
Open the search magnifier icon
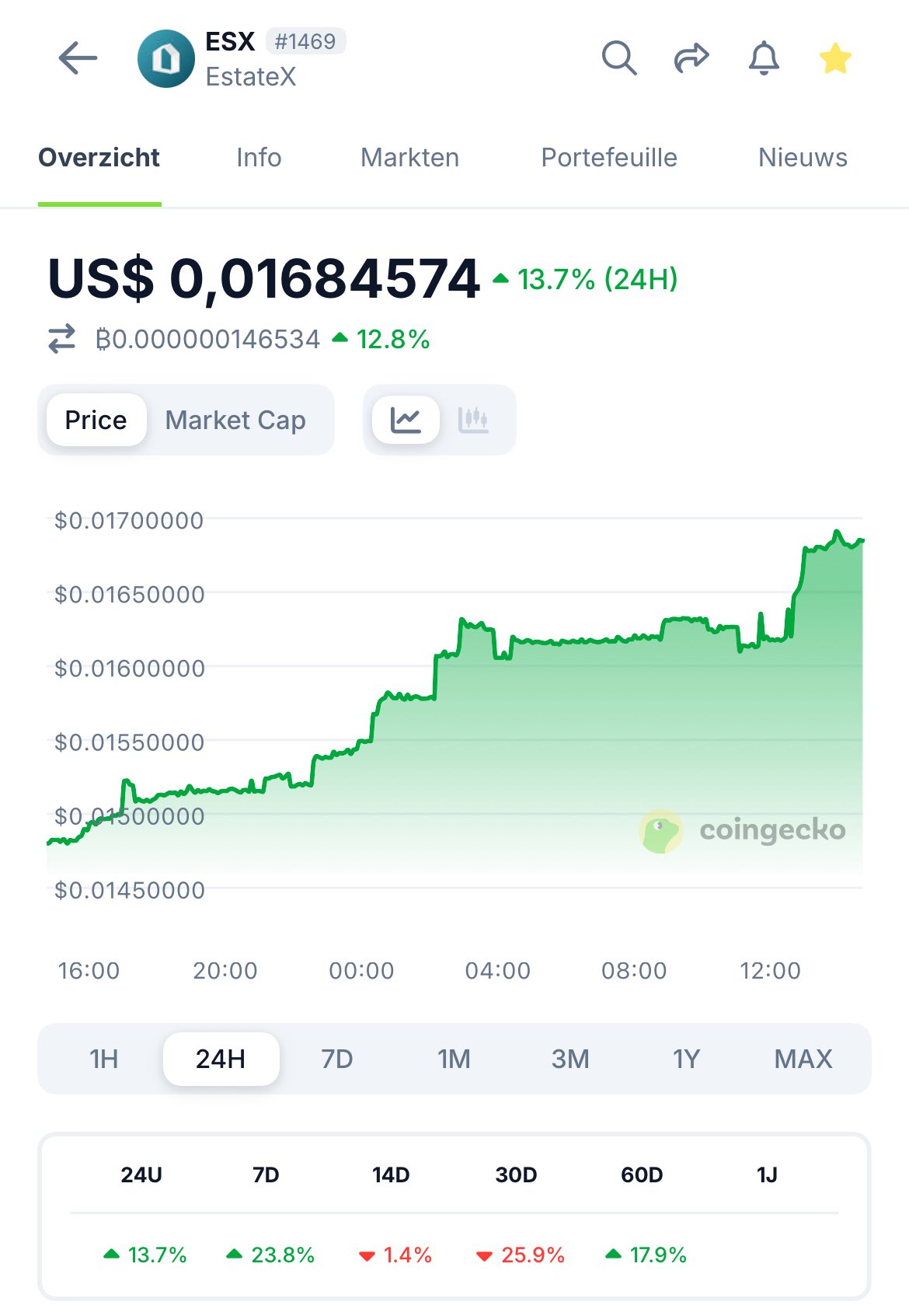[x=618, y=58]
